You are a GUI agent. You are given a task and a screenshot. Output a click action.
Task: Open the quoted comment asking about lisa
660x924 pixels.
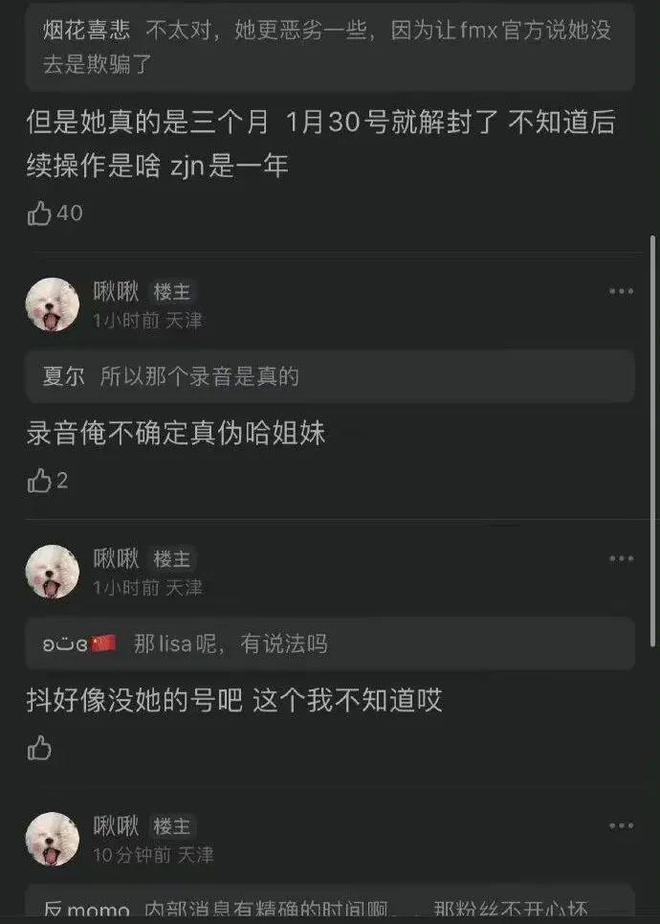point(330,643)
